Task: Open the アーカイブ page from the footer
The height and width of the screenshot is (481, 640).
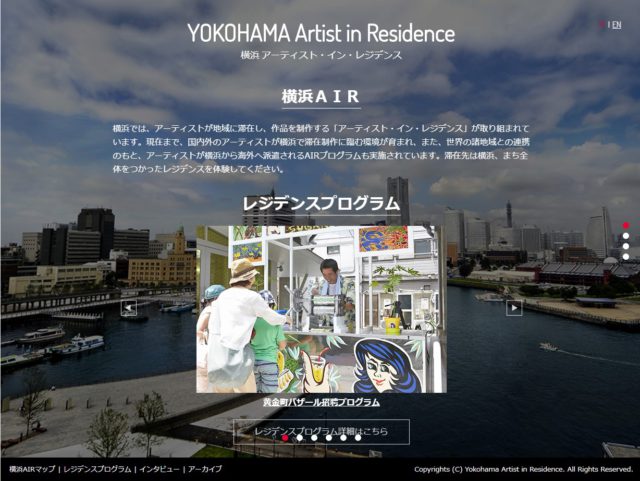Action: (205, 468)
